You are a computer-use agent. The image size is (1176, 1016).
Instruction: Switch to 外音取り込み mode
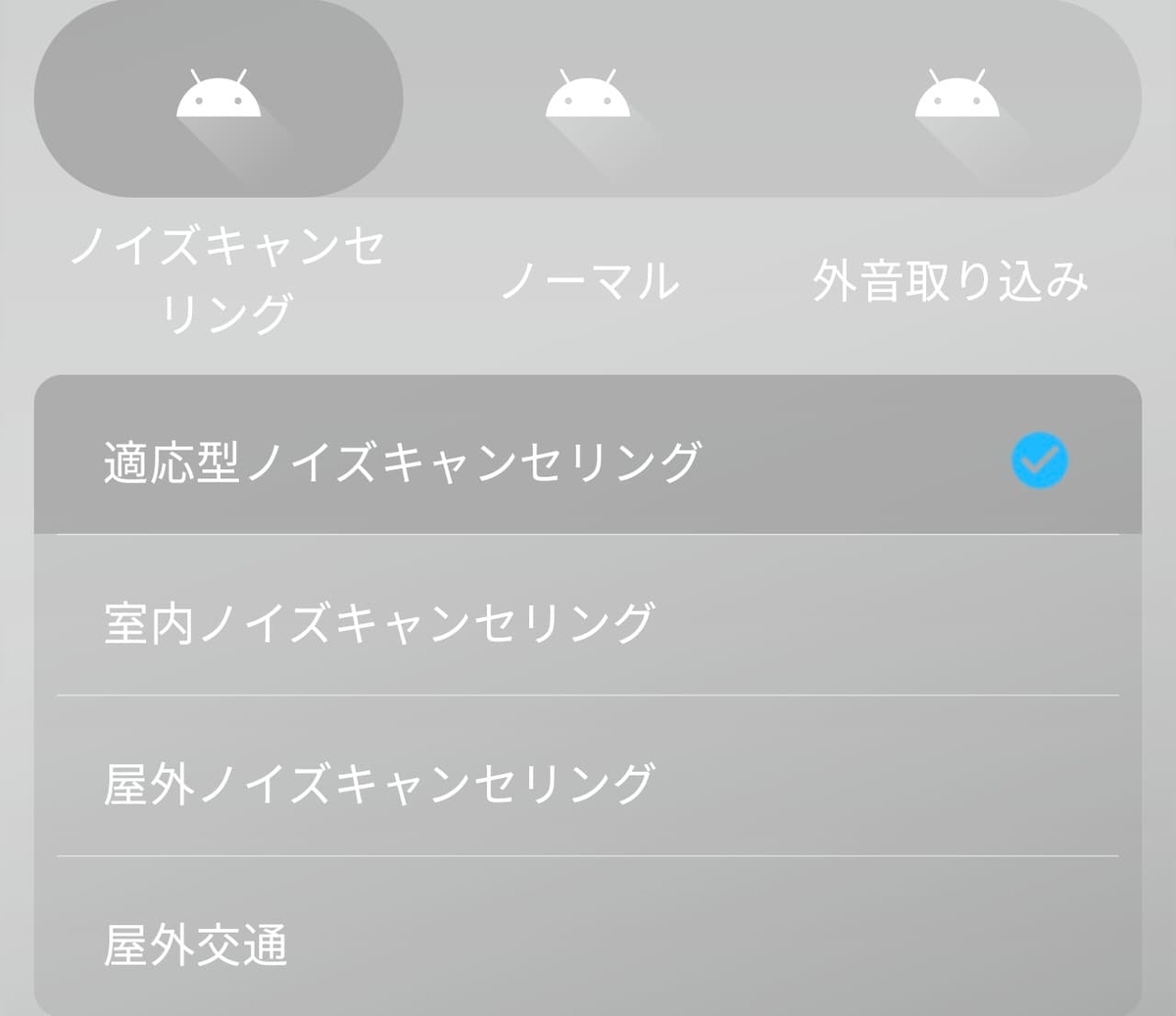[x=956, y=99]
